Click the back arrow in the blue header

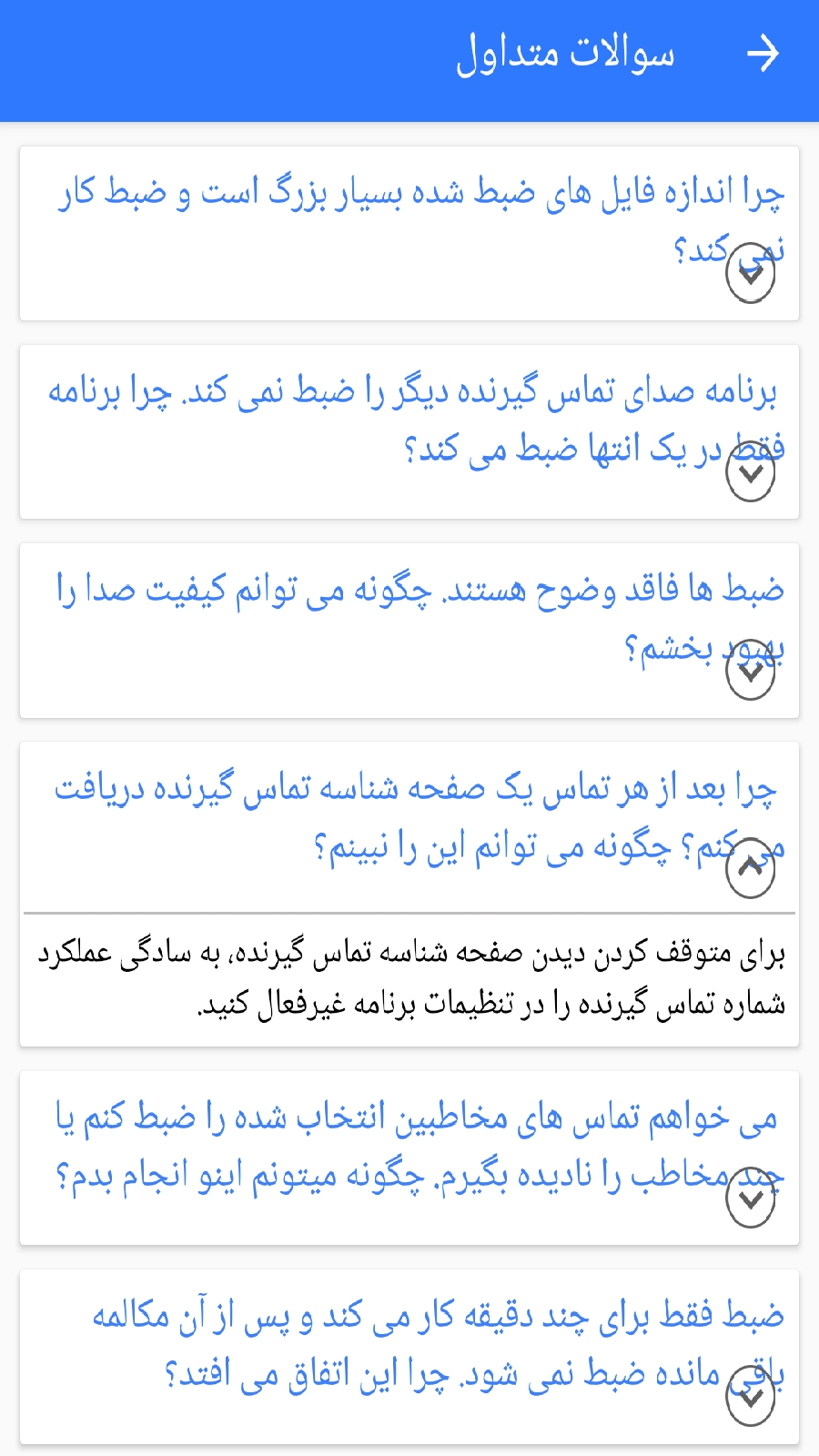(x=764, y=53)
